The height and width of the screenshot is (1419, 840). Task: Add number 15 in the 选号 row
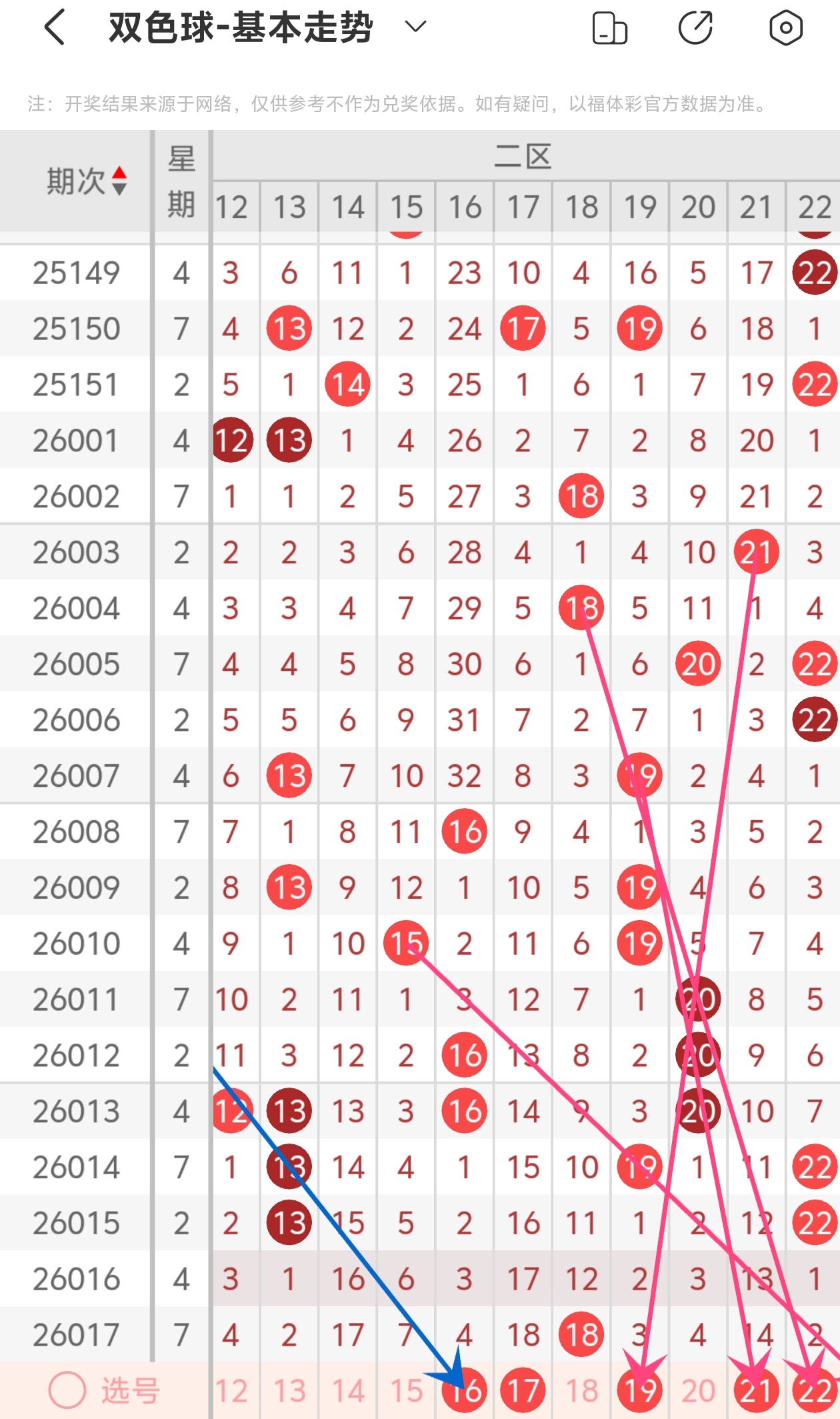406,1391
